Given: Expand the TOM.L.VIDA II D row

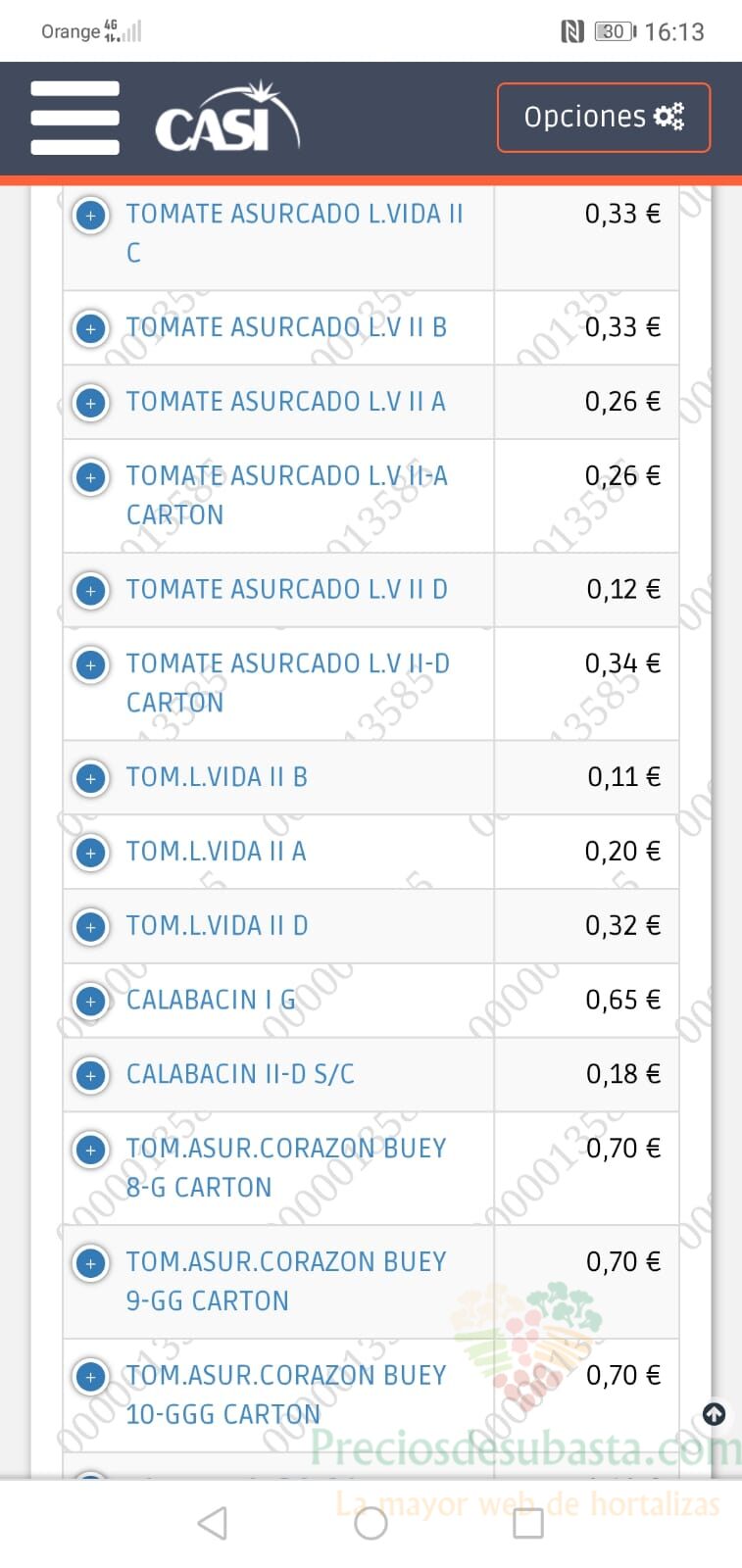Looking at the screenshot, I should tap(91, 927).
